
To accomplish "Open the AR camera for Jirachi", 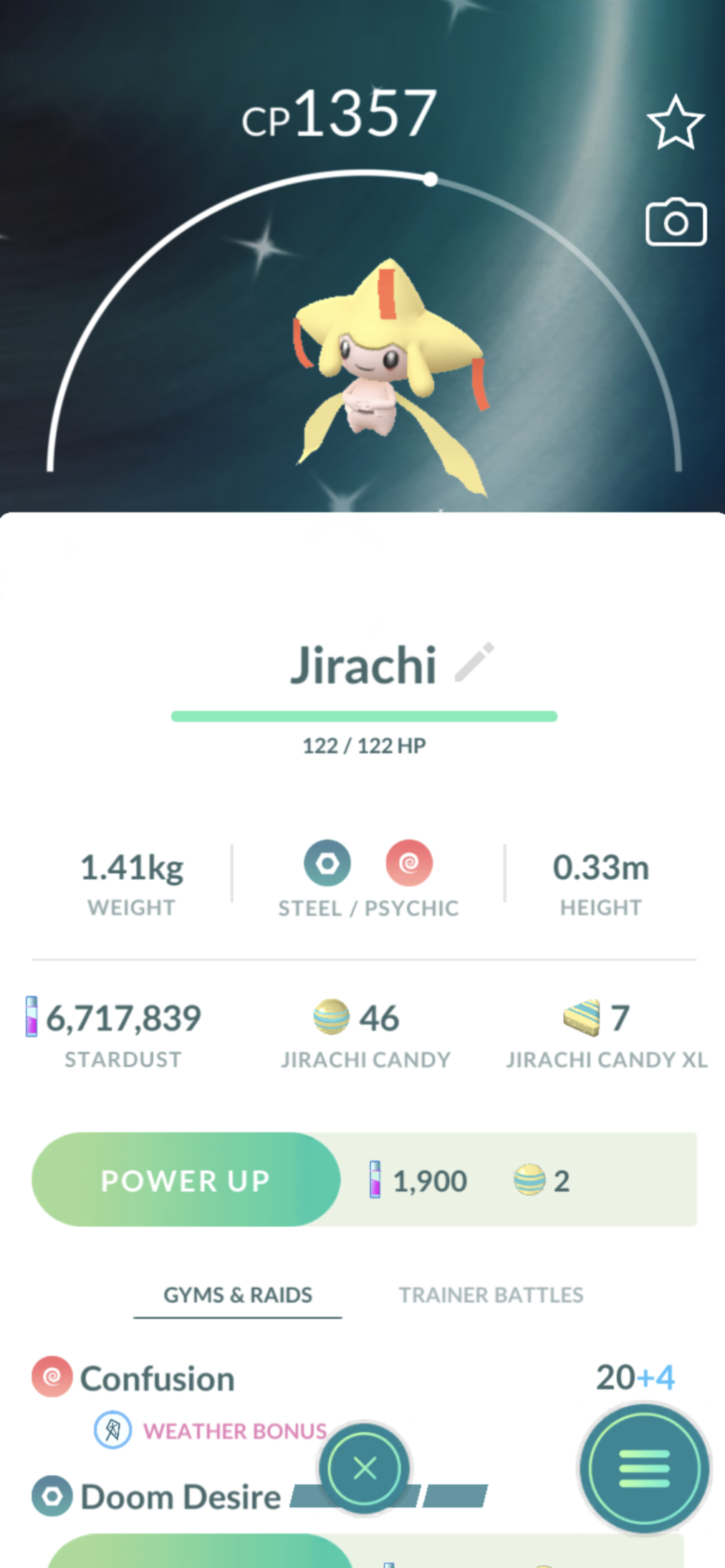I will click(x=676, y=223).
